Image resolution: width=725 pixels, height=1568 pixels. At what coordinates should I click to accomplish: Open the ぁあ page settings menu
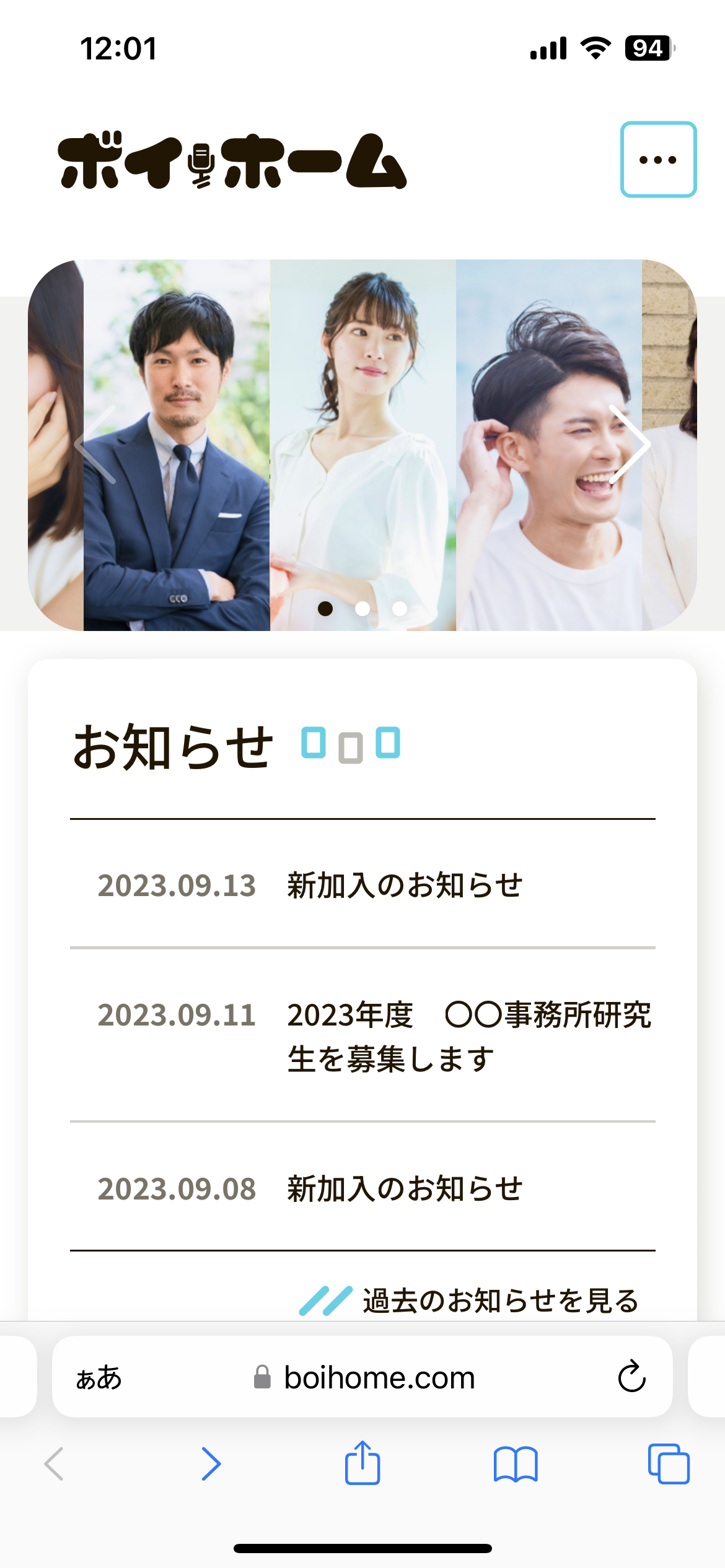[99, 1377]
